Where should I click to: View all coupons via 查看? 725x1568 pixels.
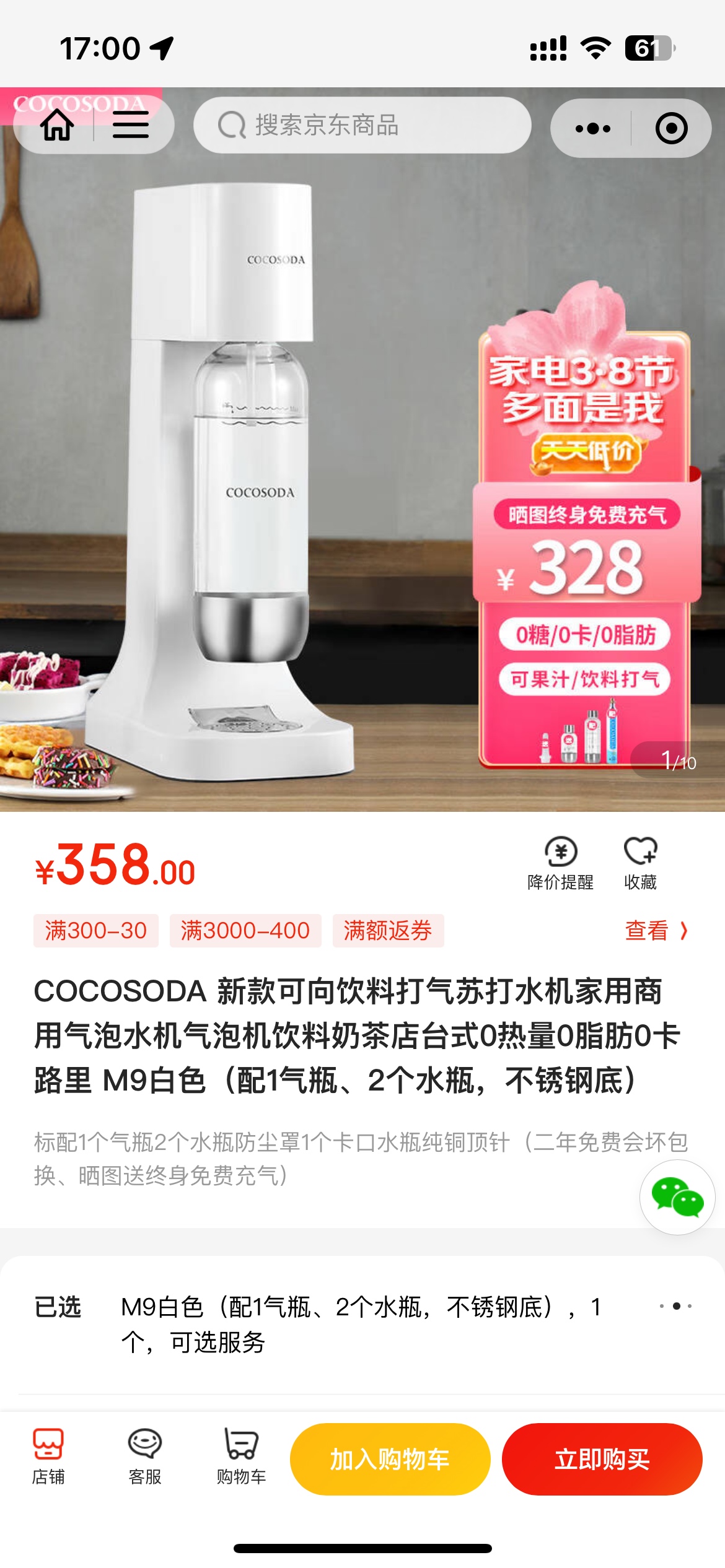656,931
